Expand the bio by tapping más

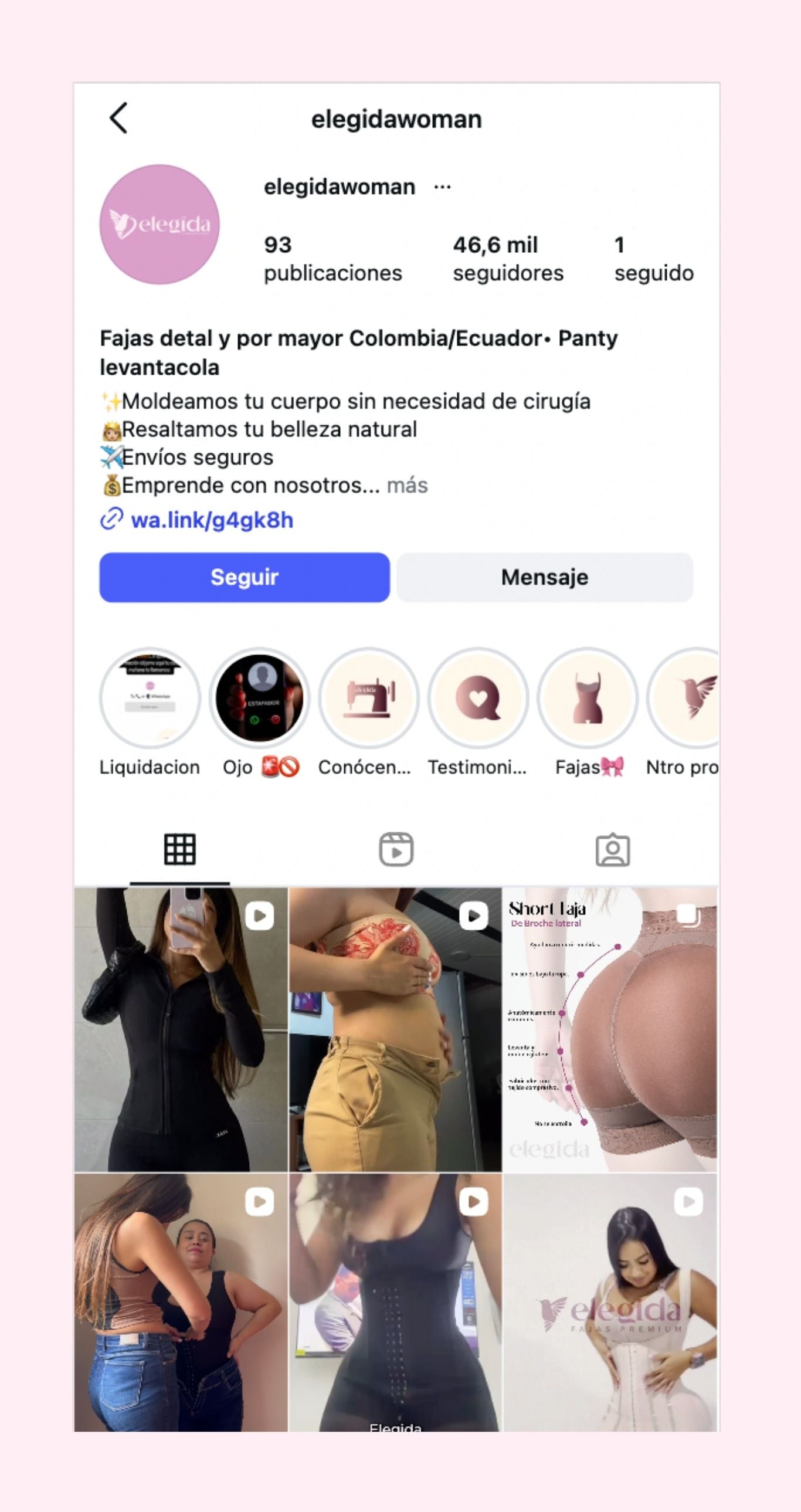[408, 486]
